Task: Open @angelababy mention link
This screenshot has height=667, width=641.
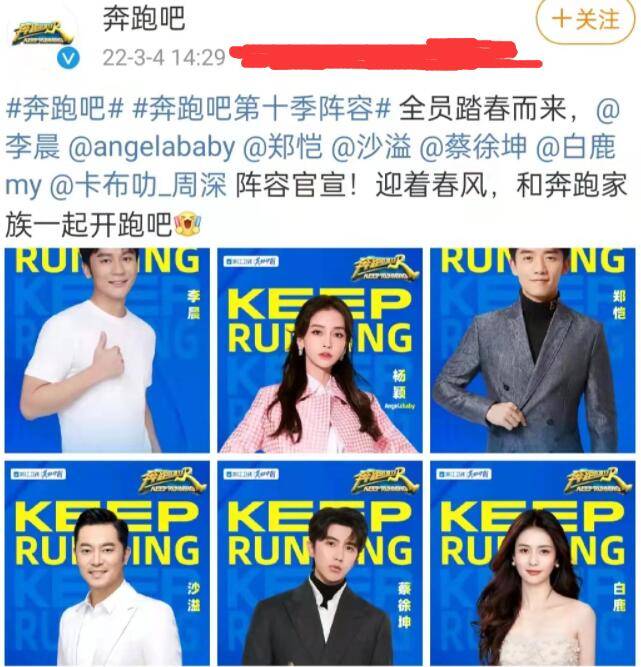Action: [x=152, y=148]
